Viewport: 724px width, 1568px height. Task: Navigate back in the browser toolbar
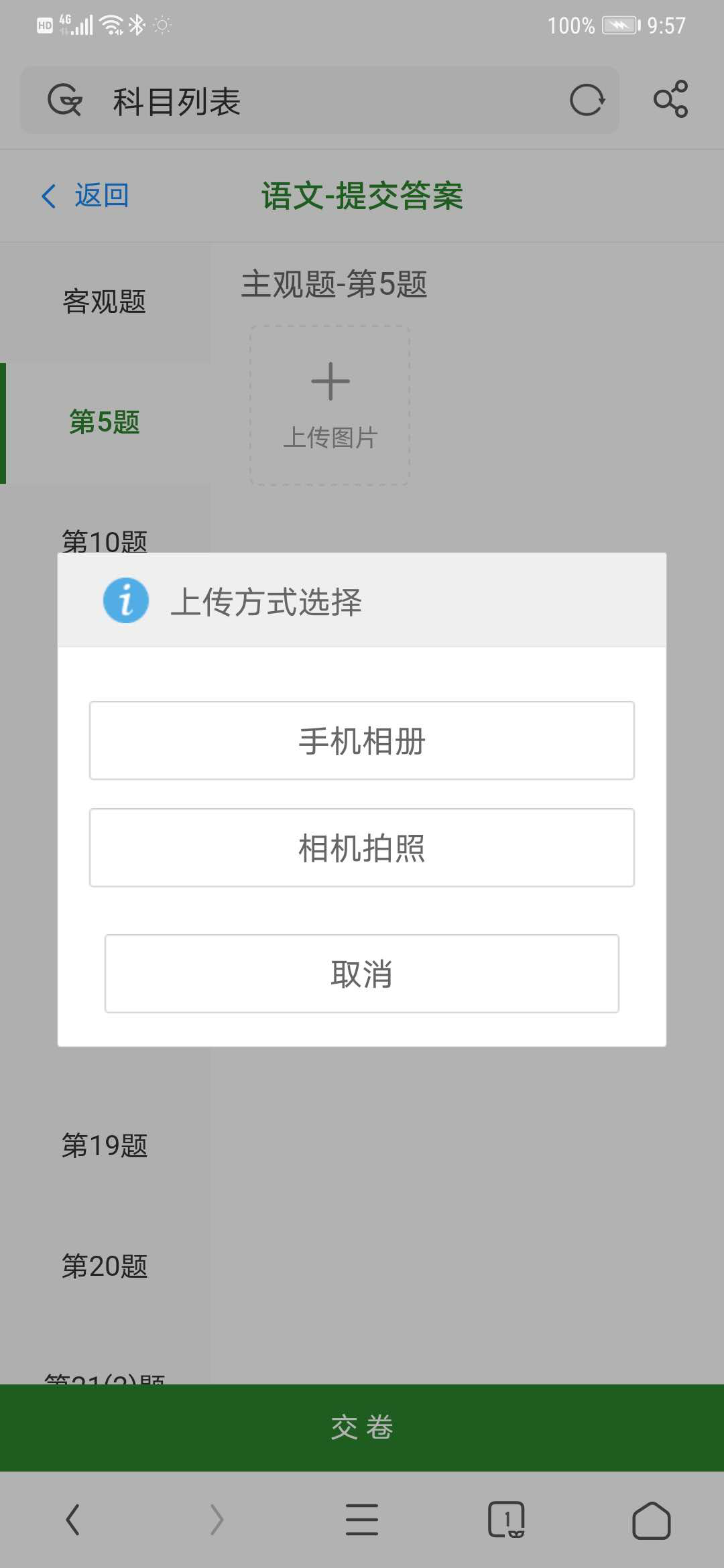click(73, 1520)
